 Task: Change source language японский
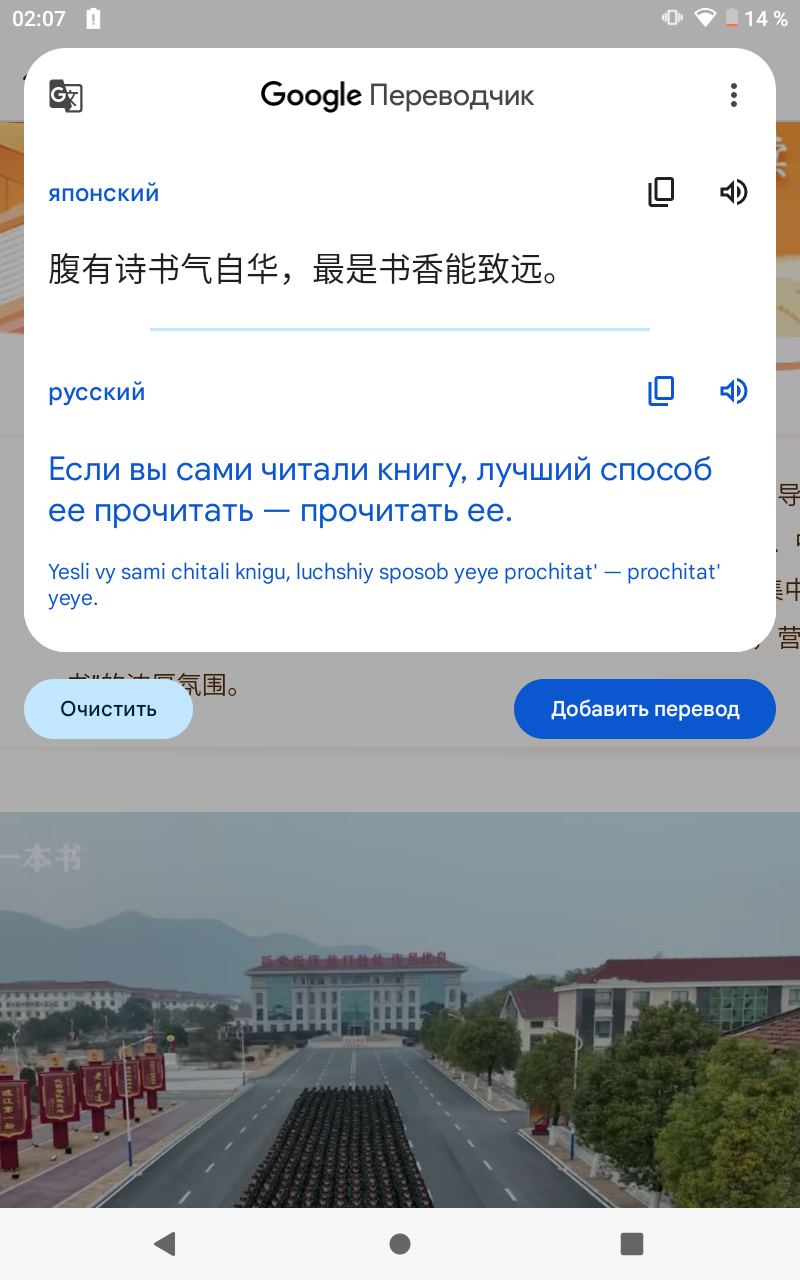104,193
